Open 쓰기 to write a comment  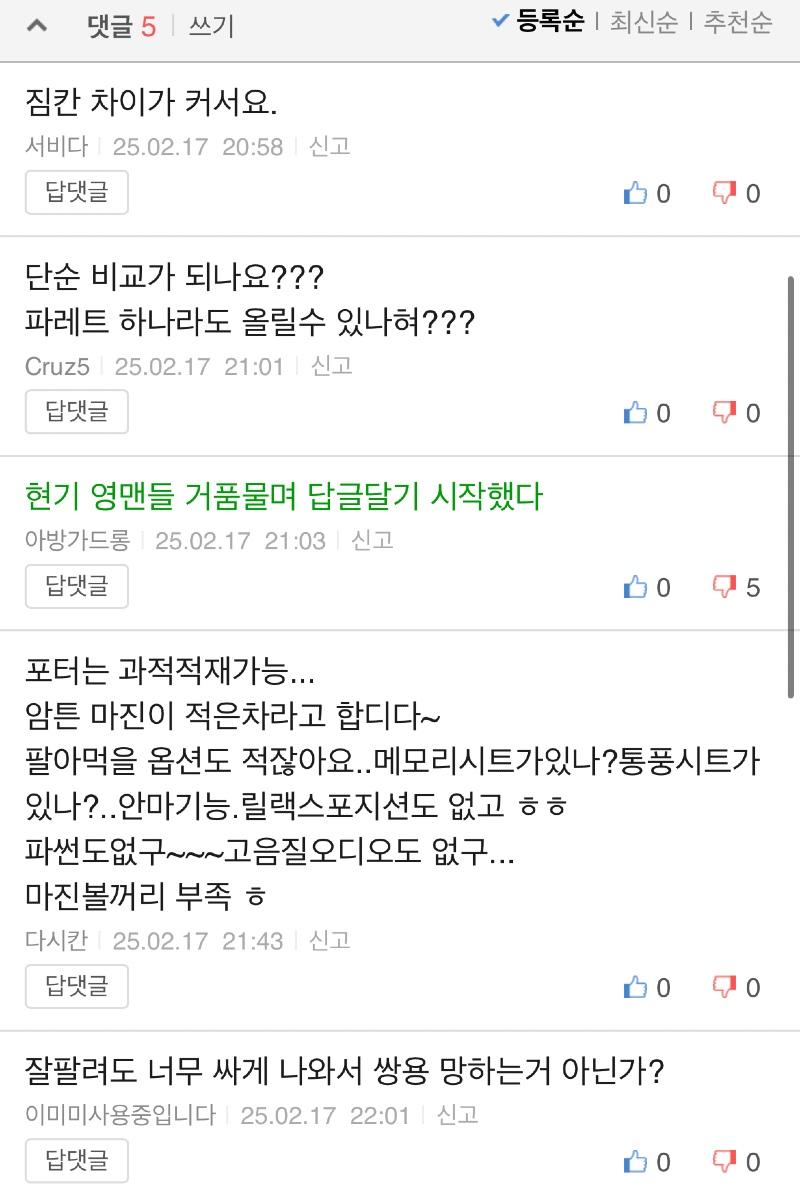point(211,26)
